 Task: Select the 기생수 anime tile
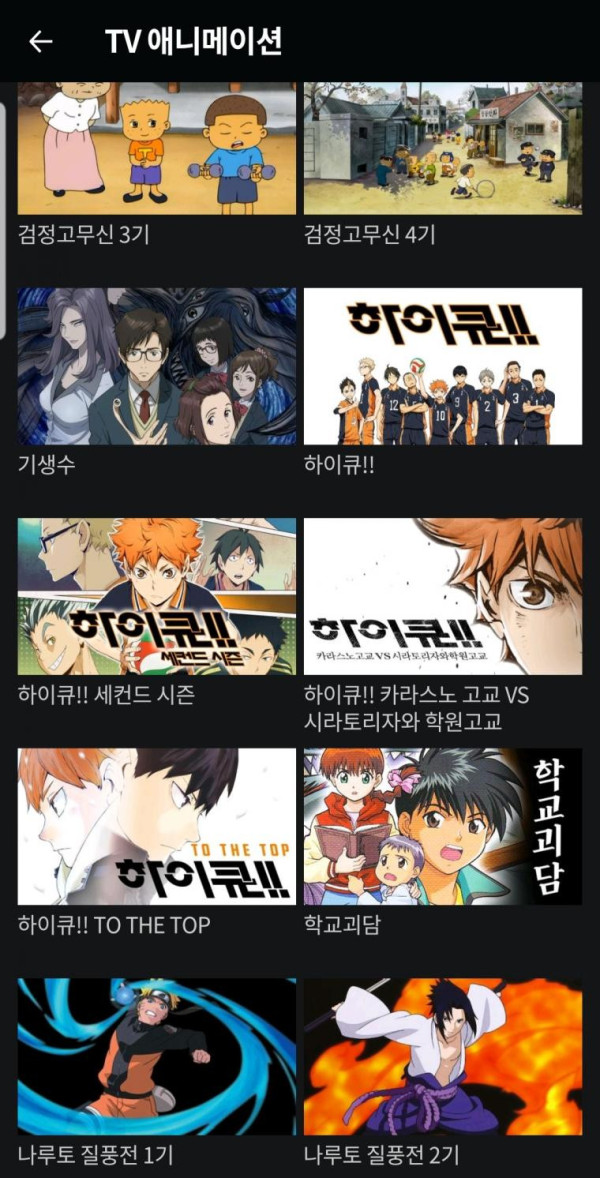(x=157, y=366)
